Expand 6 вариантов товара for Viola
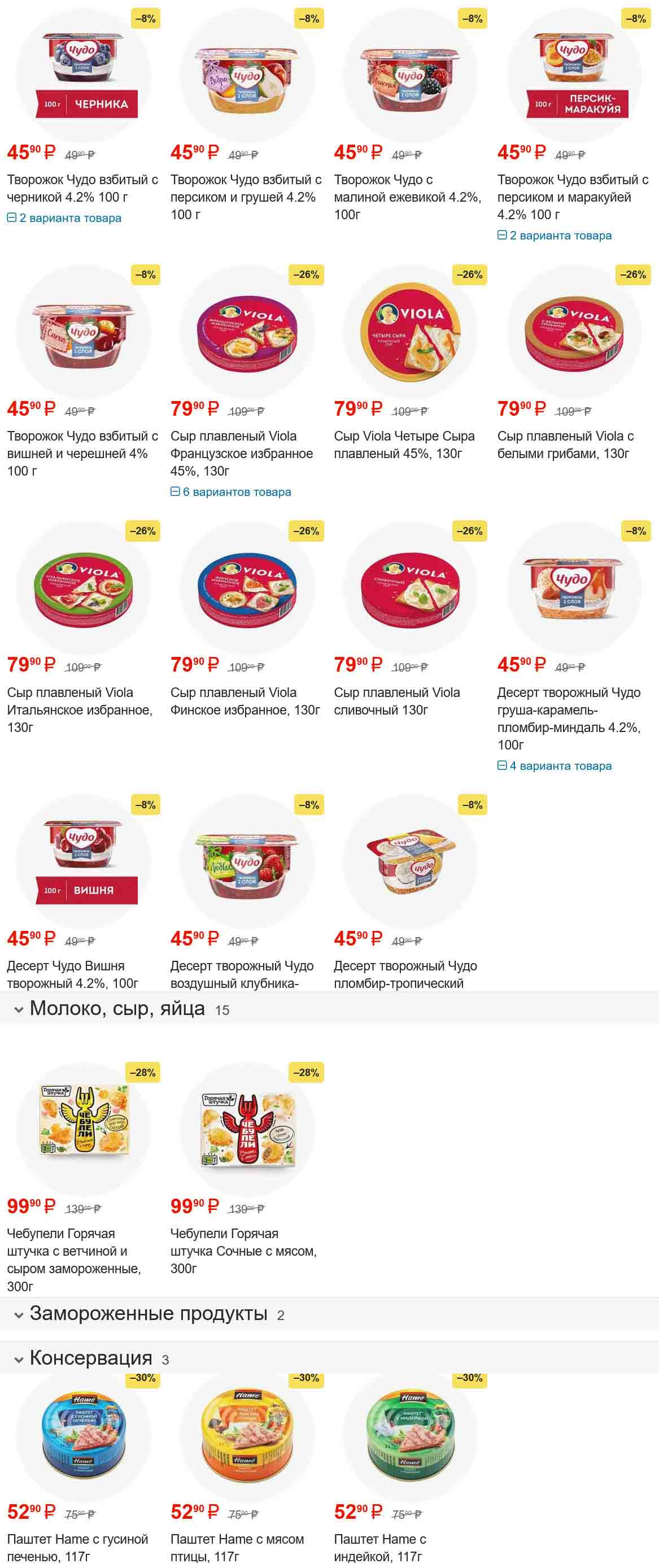Image resolution: width=659 pixels, height=1568 pixels. coord(231,492)
